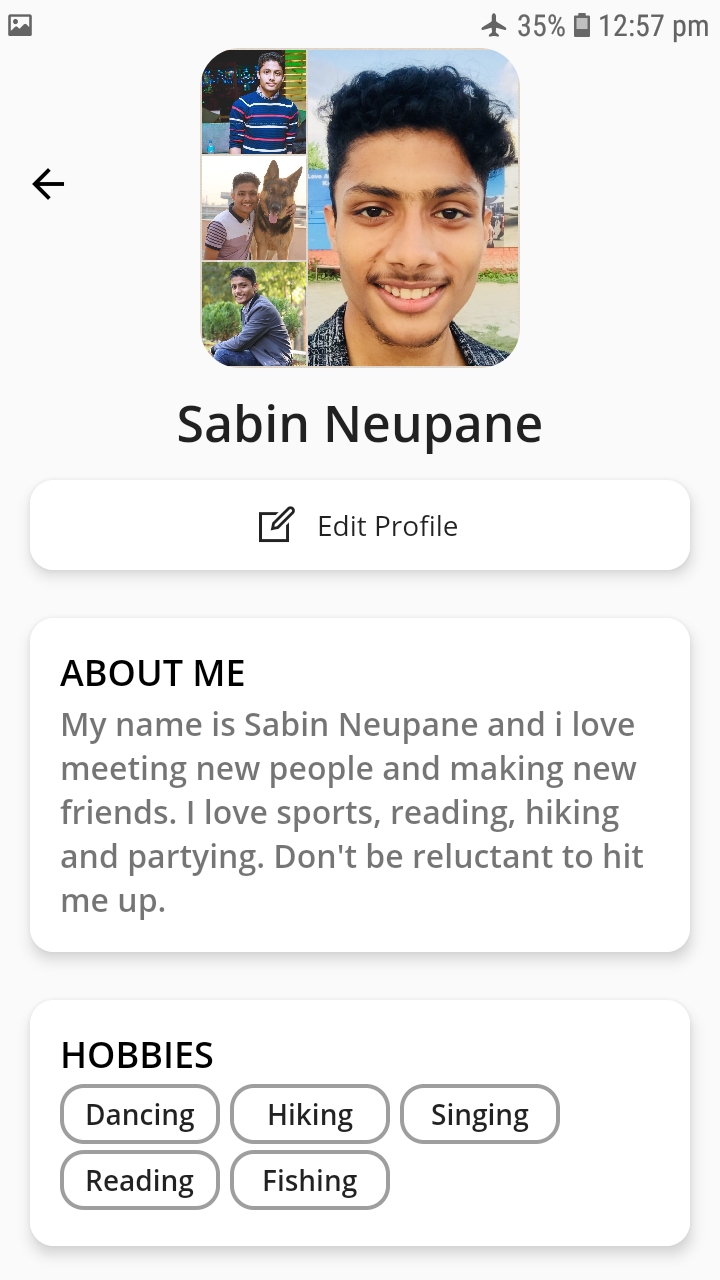Select the Hiking hobby chip
Screen dimensions: 720x1280
(x=310, y=1114)
